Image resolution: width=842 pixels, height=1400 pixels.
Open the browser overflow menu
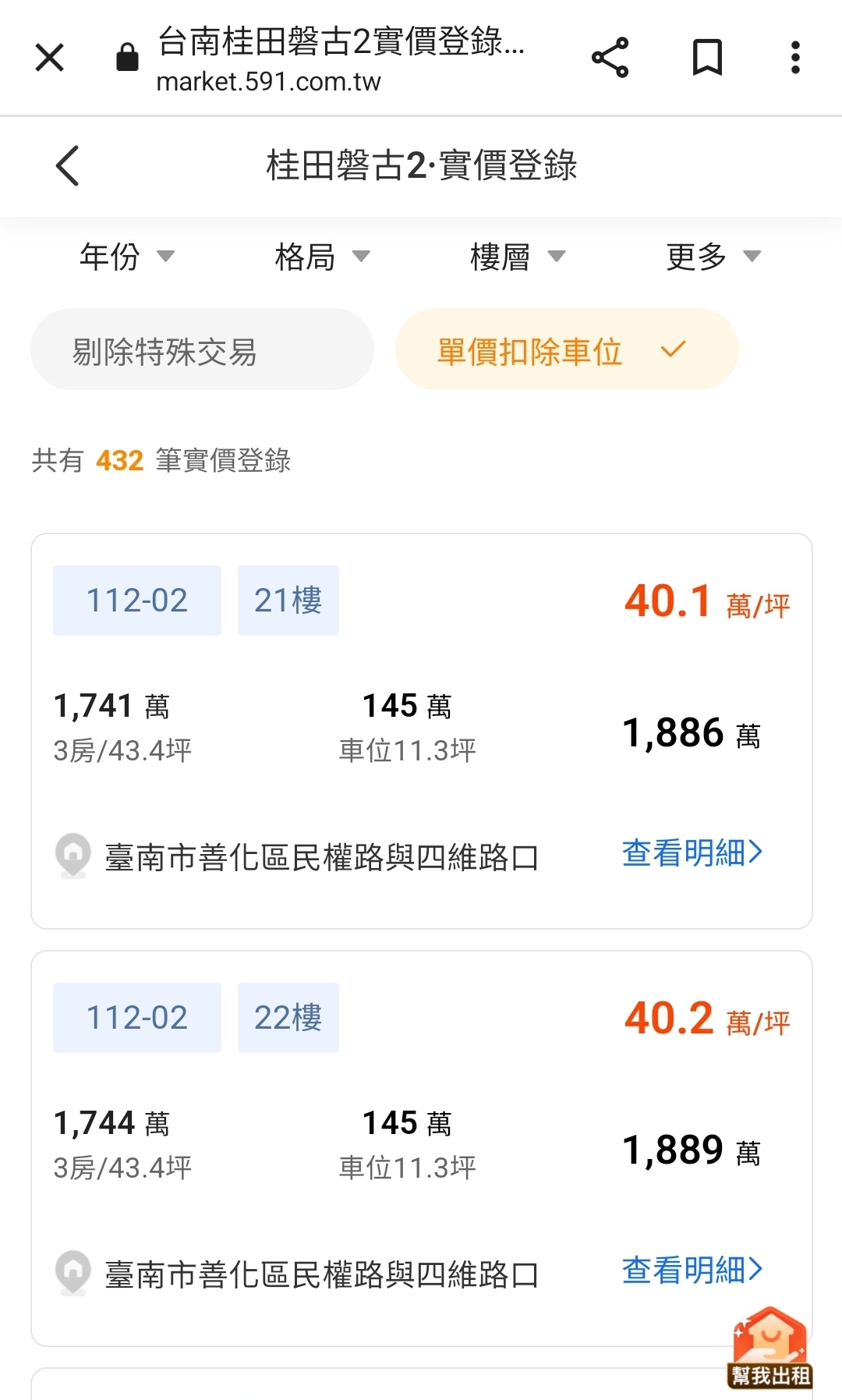pyautogui.click(x=795, y=57)
